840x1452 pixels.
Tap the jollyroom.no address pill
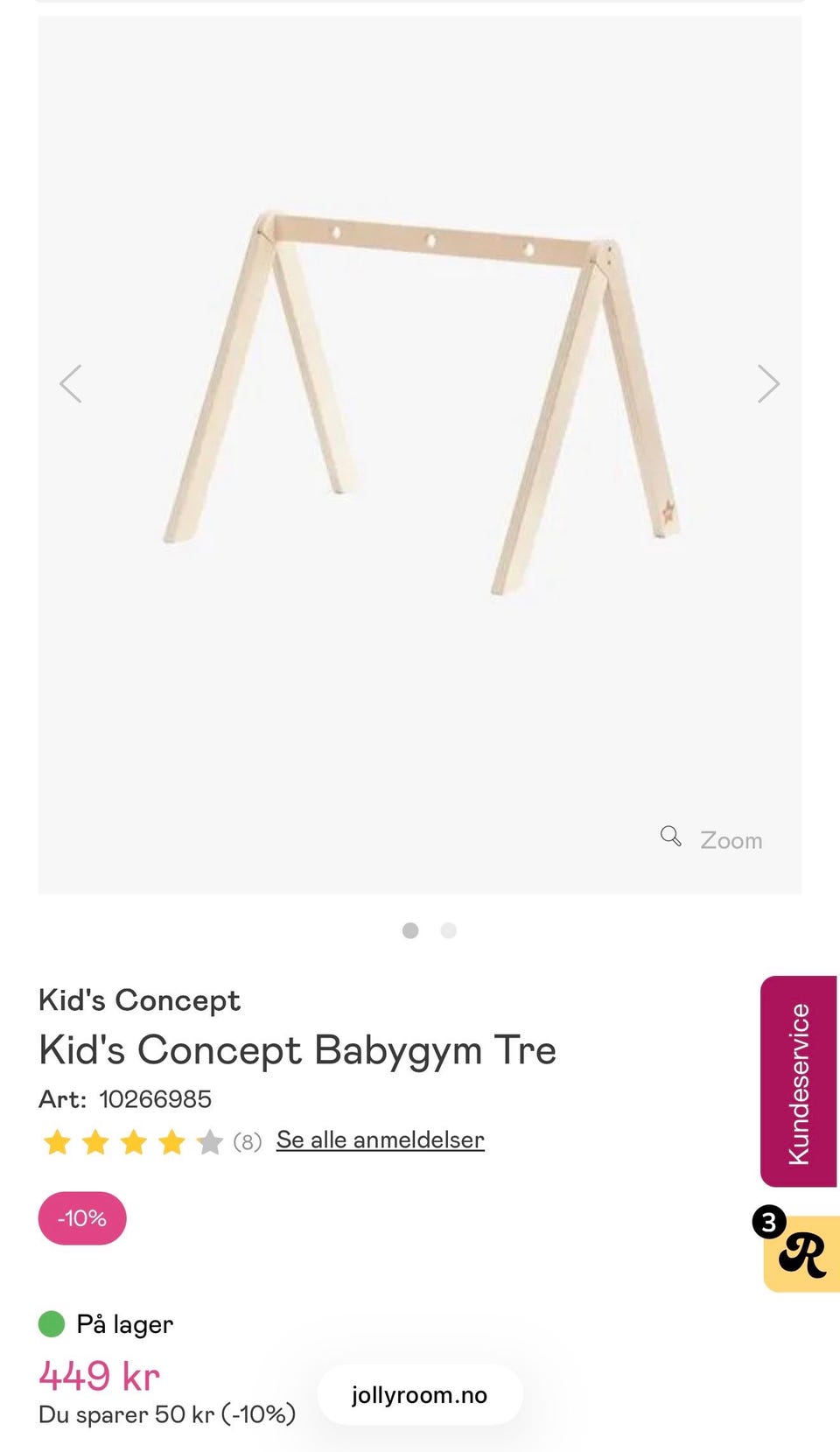coord(420,1394)
